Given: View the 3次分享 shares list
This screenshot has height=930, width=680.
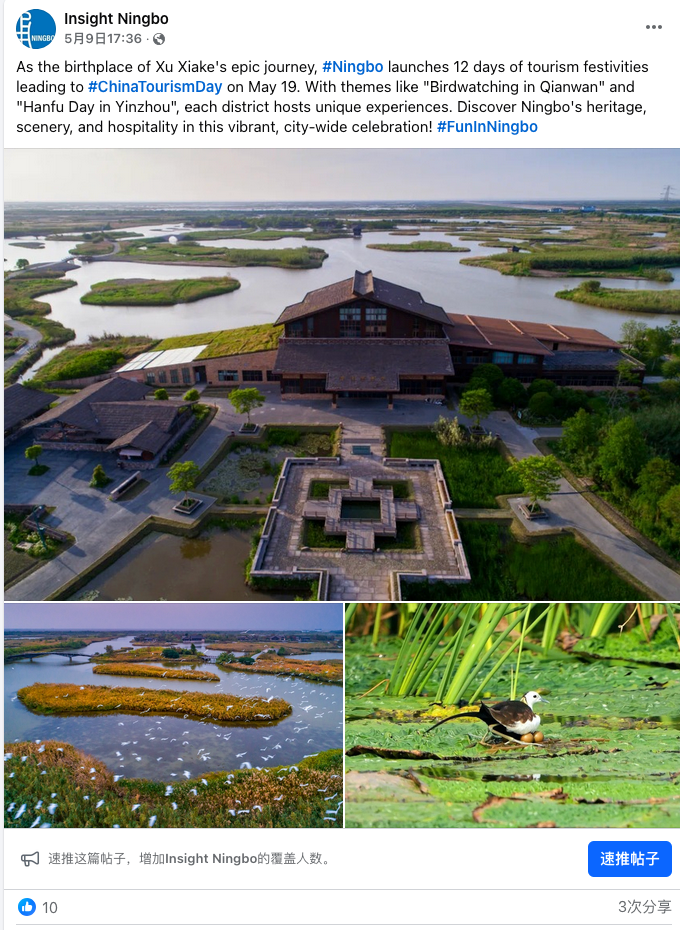Looking at the screenshot, I should [644, 907].
